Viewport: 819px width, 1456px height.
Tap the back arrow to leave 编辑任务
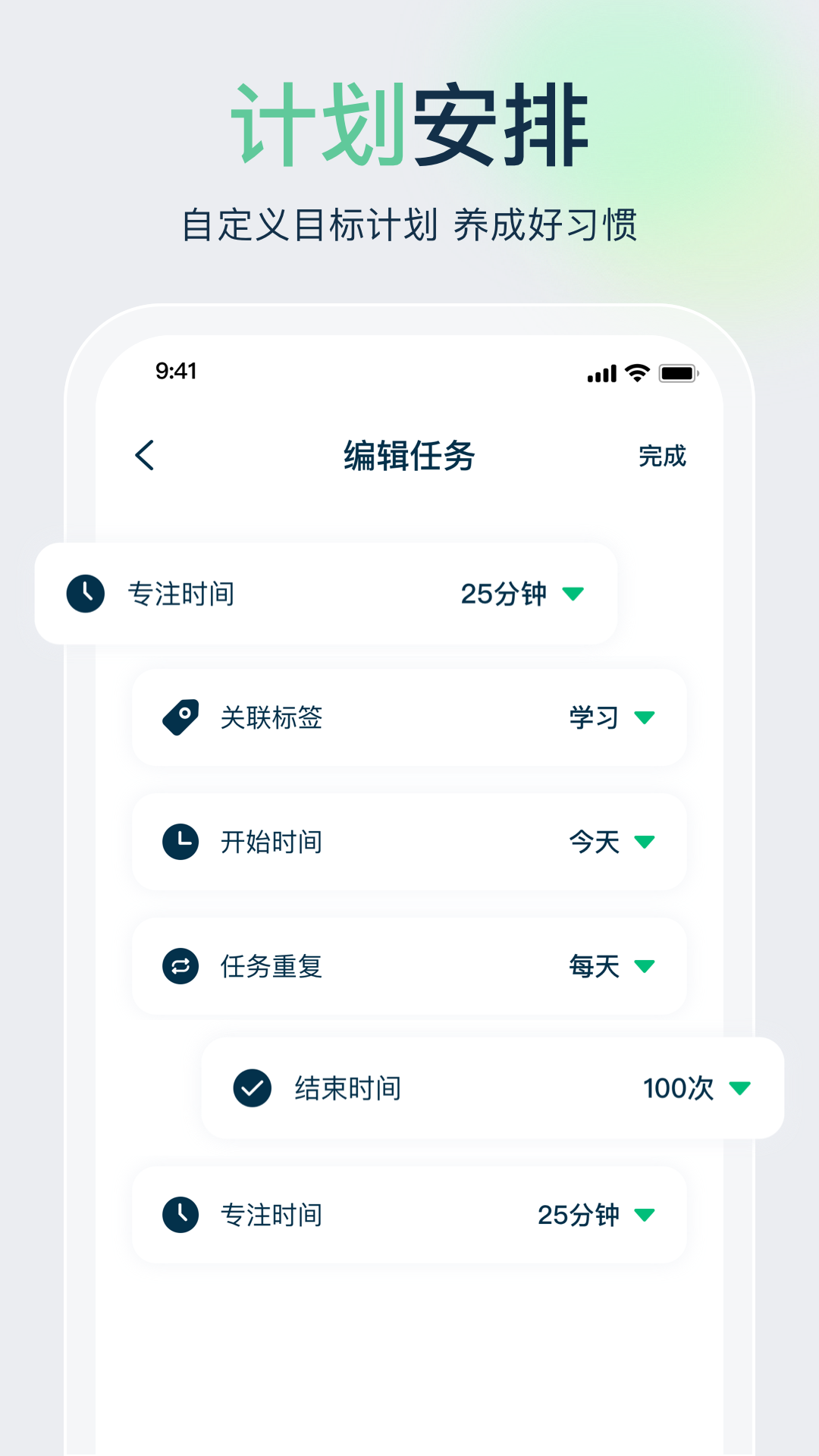[144, 455]
